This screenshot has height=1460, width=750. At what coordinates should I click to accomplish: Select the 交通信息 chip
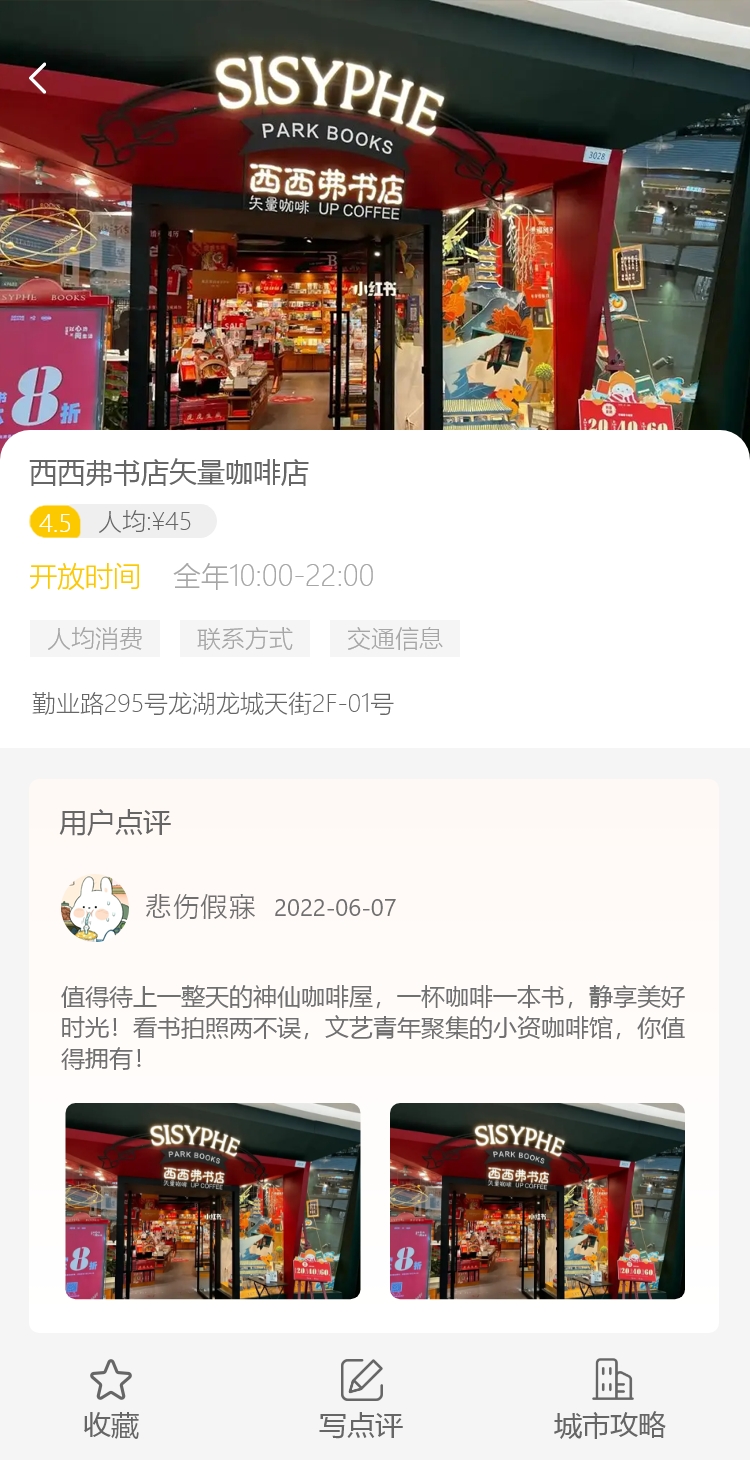click(x=395, y=639)
